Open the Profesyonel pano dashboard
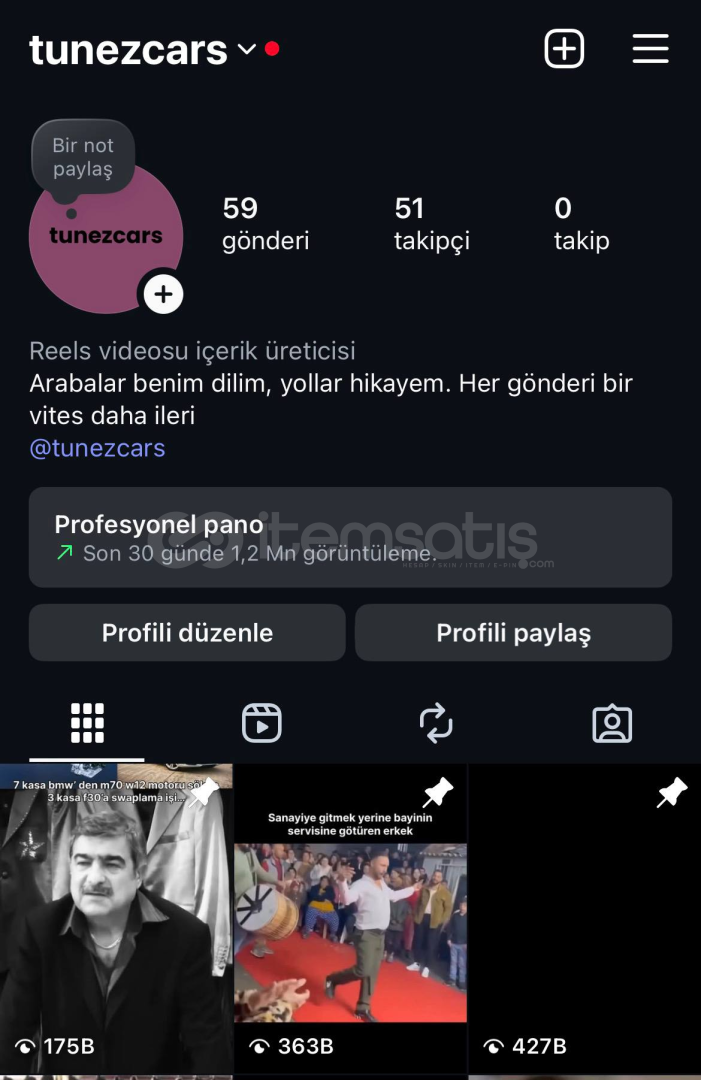 (350, 537)
